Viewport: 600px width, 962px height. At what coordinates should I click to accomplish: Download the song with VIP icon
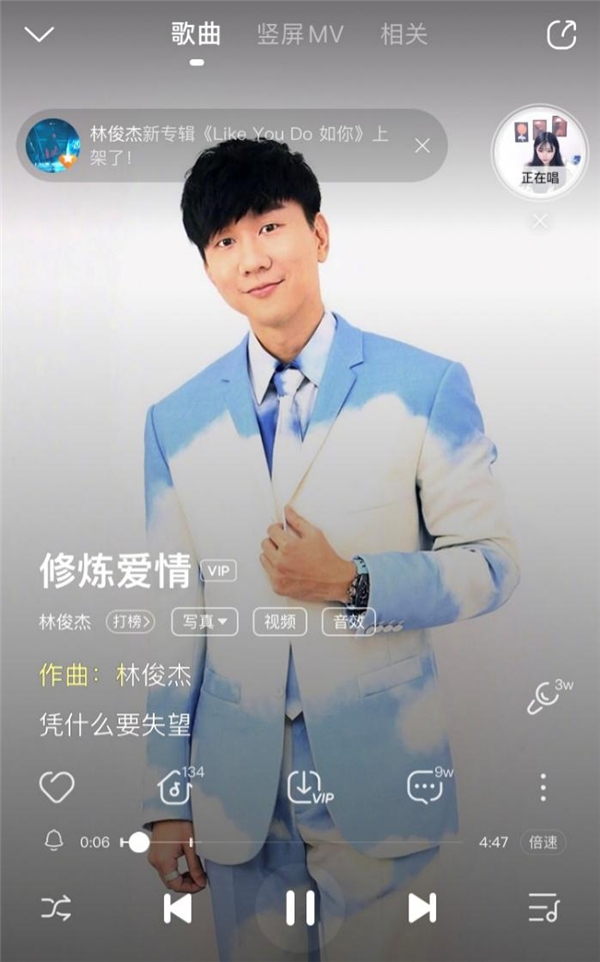click(305, 787)
